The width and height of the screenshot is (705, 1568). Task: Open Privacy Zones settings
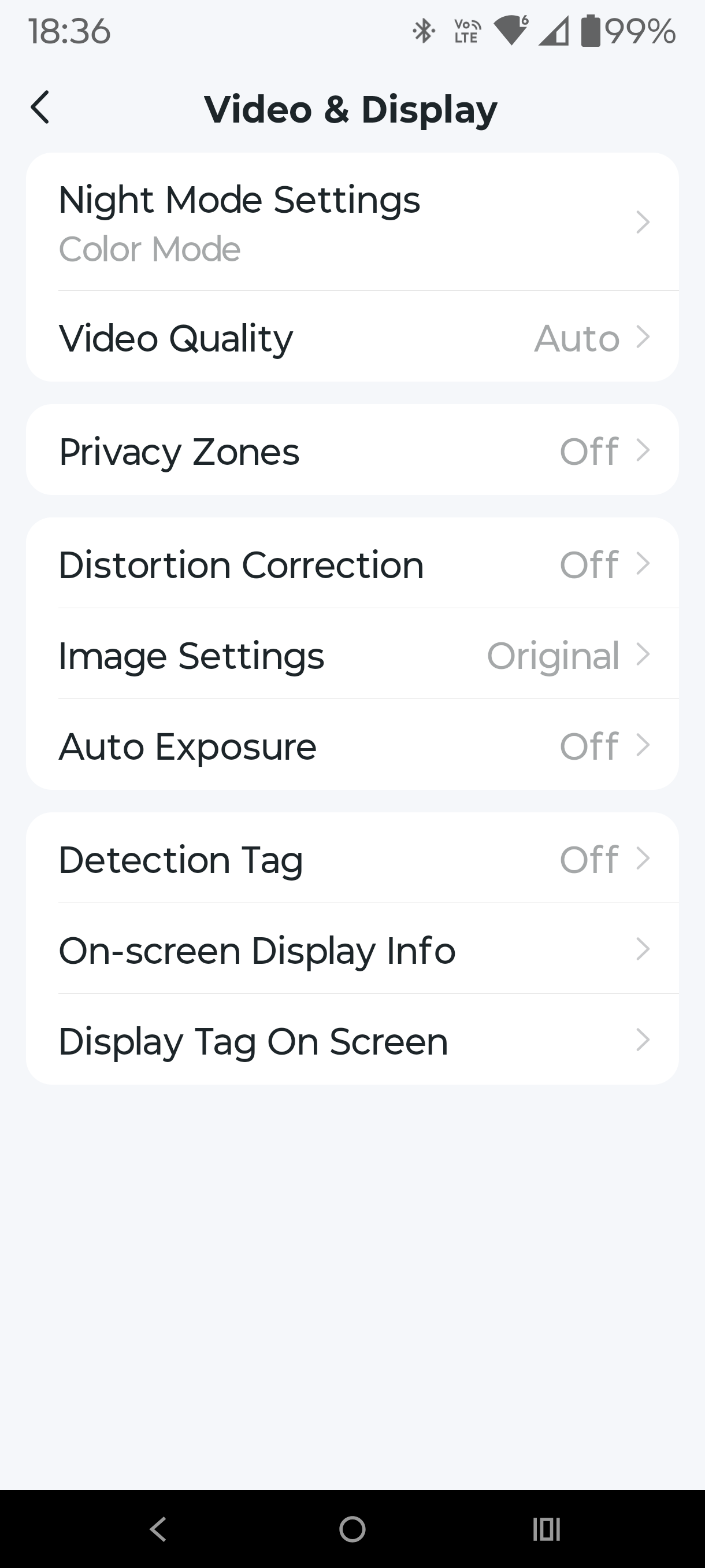pos(351,450)
